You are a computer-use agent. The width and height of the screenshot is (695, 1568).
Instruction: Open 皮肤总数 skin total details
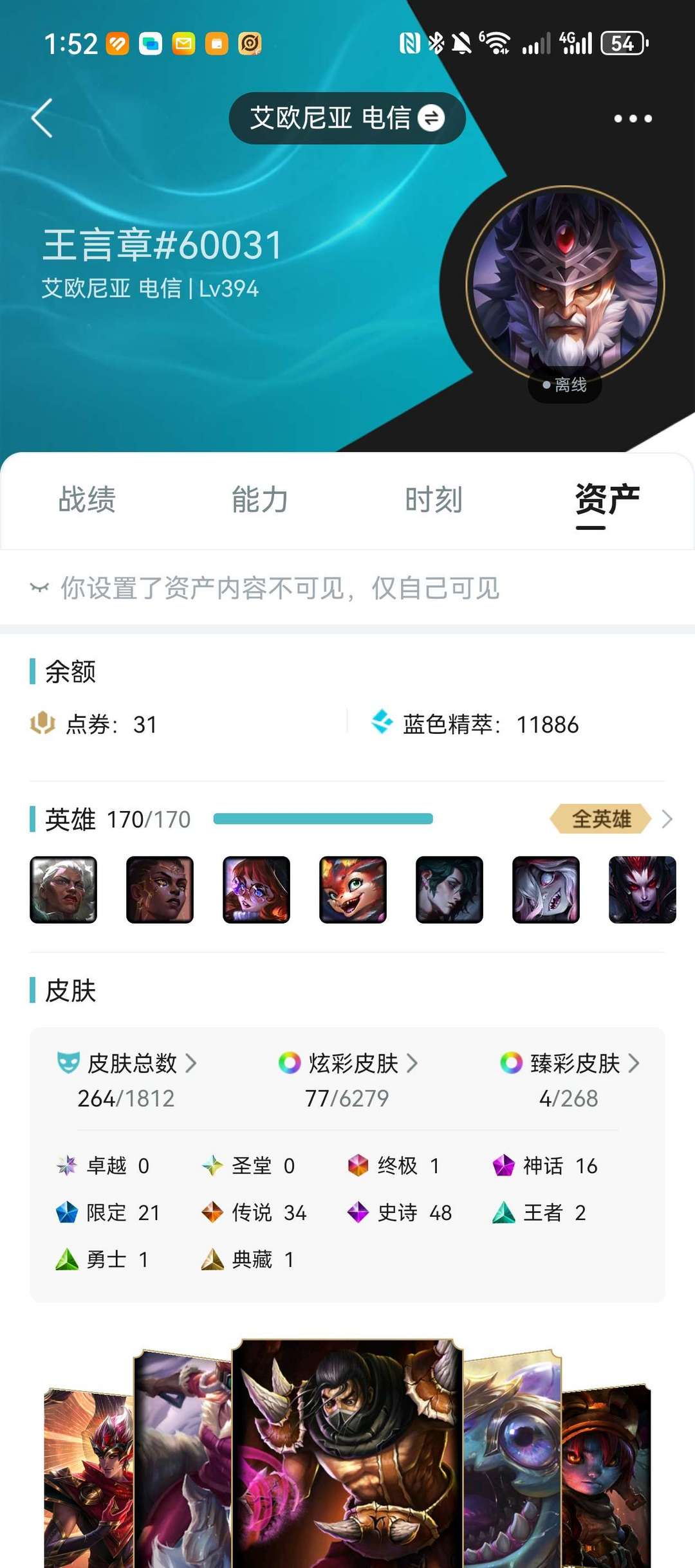click(127, 1063)
